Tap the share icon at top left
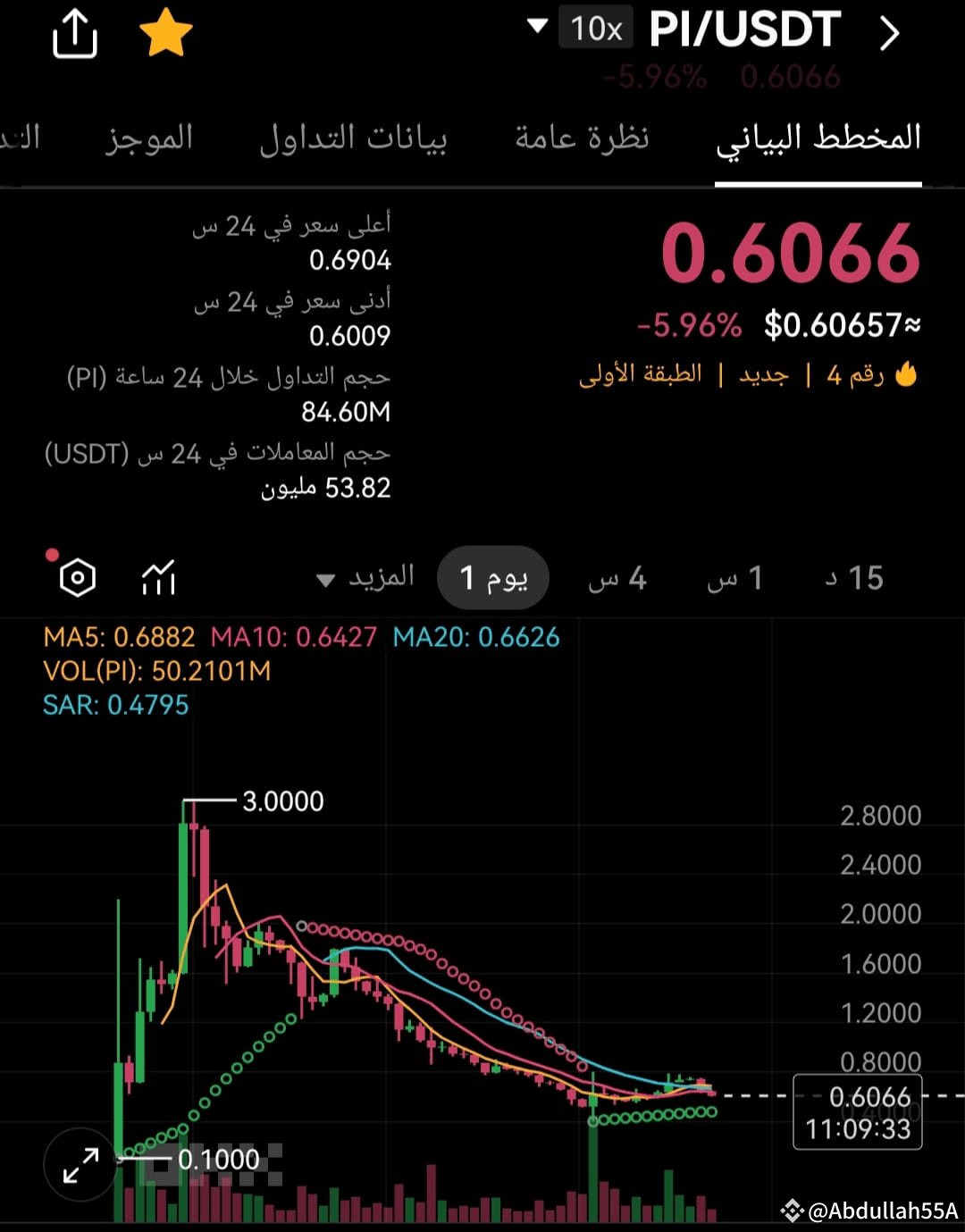 coord(75,33)
